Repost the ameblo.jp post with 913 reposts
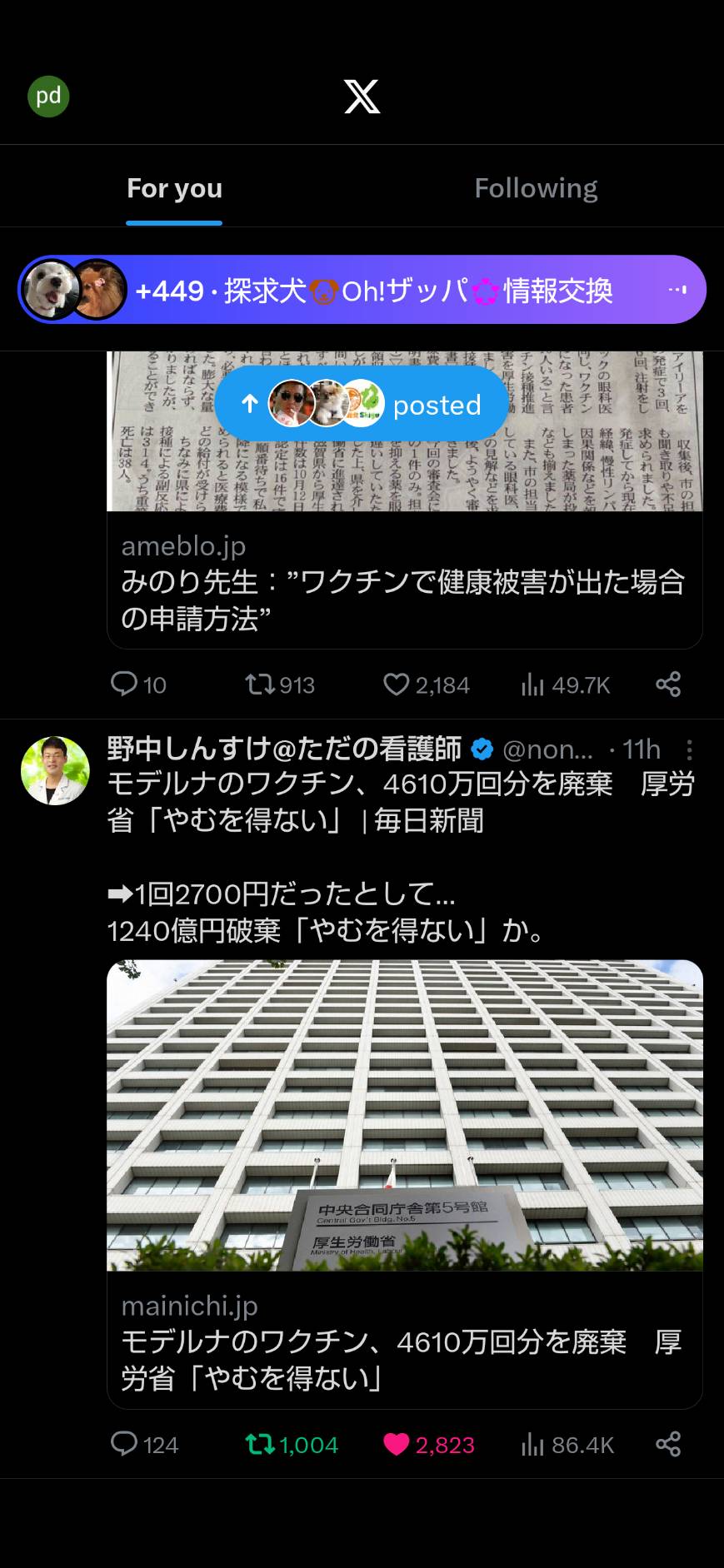Viewport: 724px width, 1568px height. pos(280,684)
